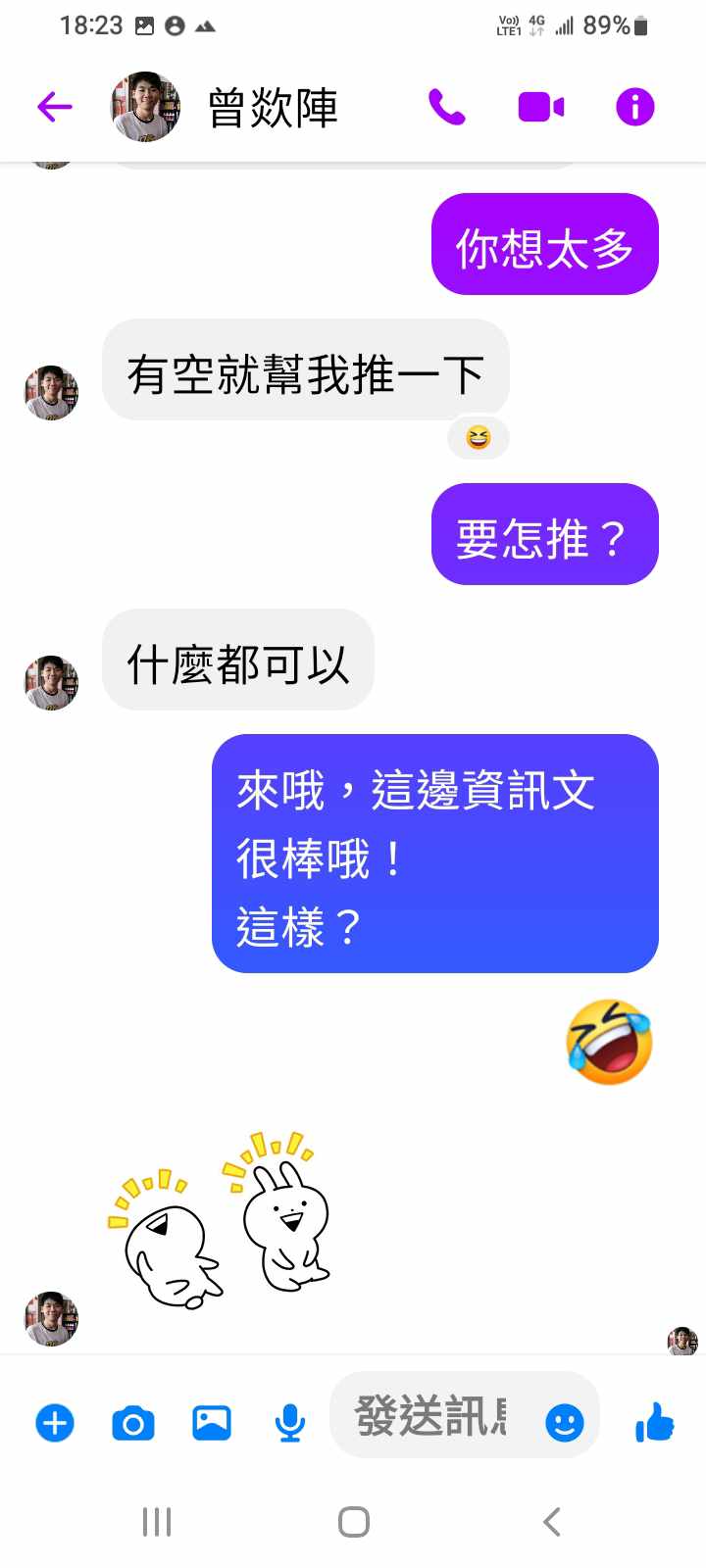Open 曾欻陣's profile from the header avatar

(x=145, y=107)
